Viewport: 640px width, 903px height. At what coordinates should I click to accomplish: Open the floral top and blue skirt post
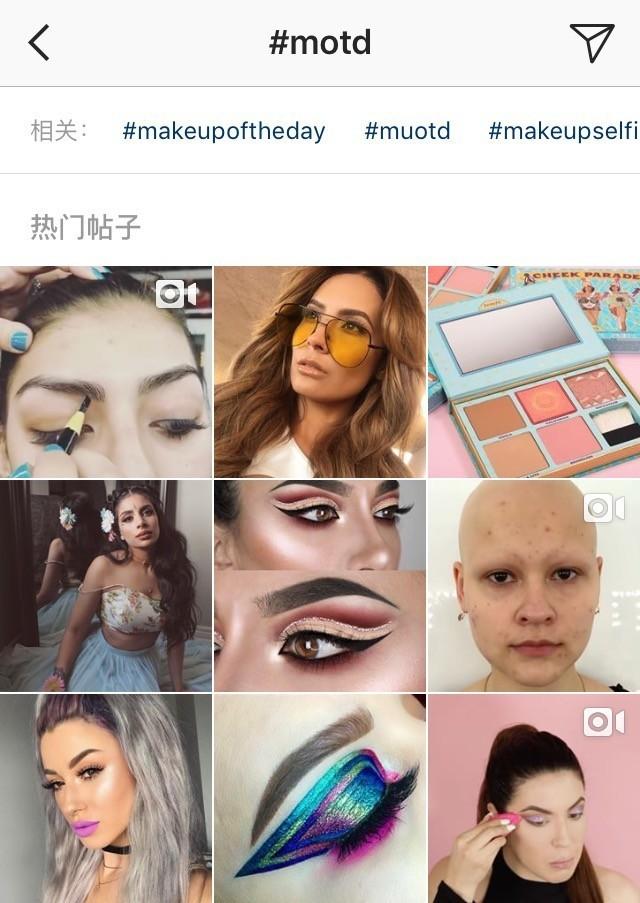[106, 585]
